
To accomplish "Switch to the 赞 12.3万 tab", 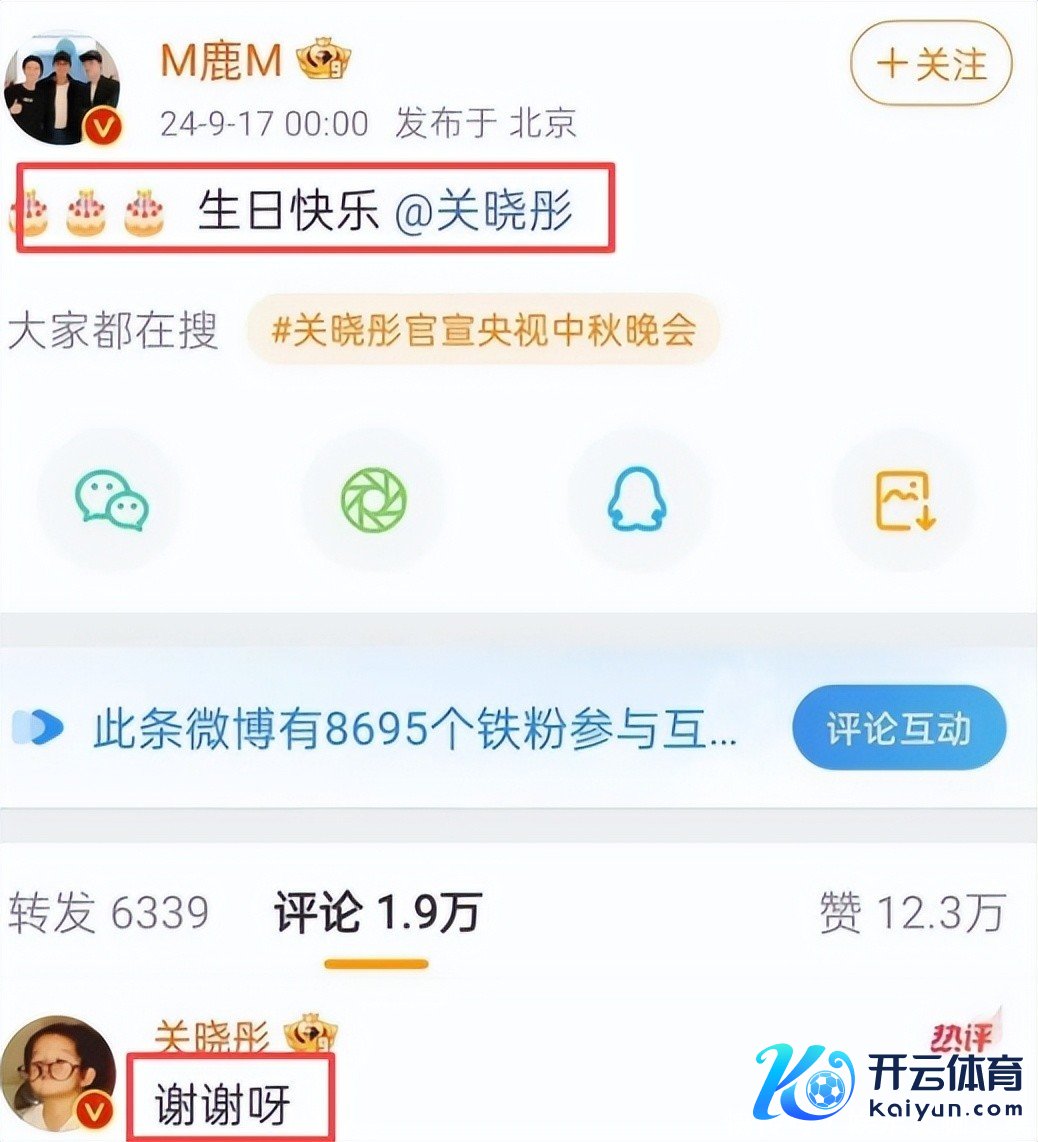I will [911, 913].
